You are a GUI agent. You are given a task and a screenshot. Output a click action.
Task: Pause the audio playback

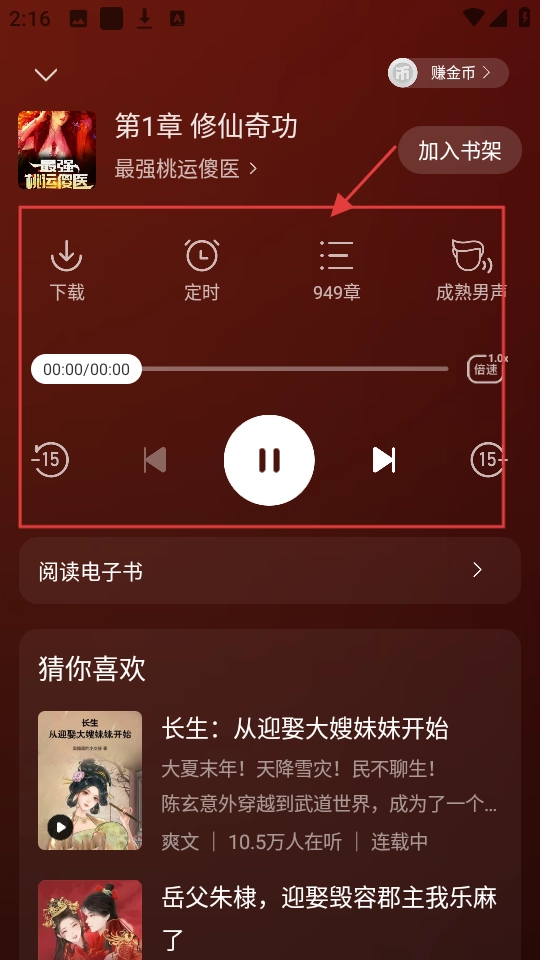269,460
